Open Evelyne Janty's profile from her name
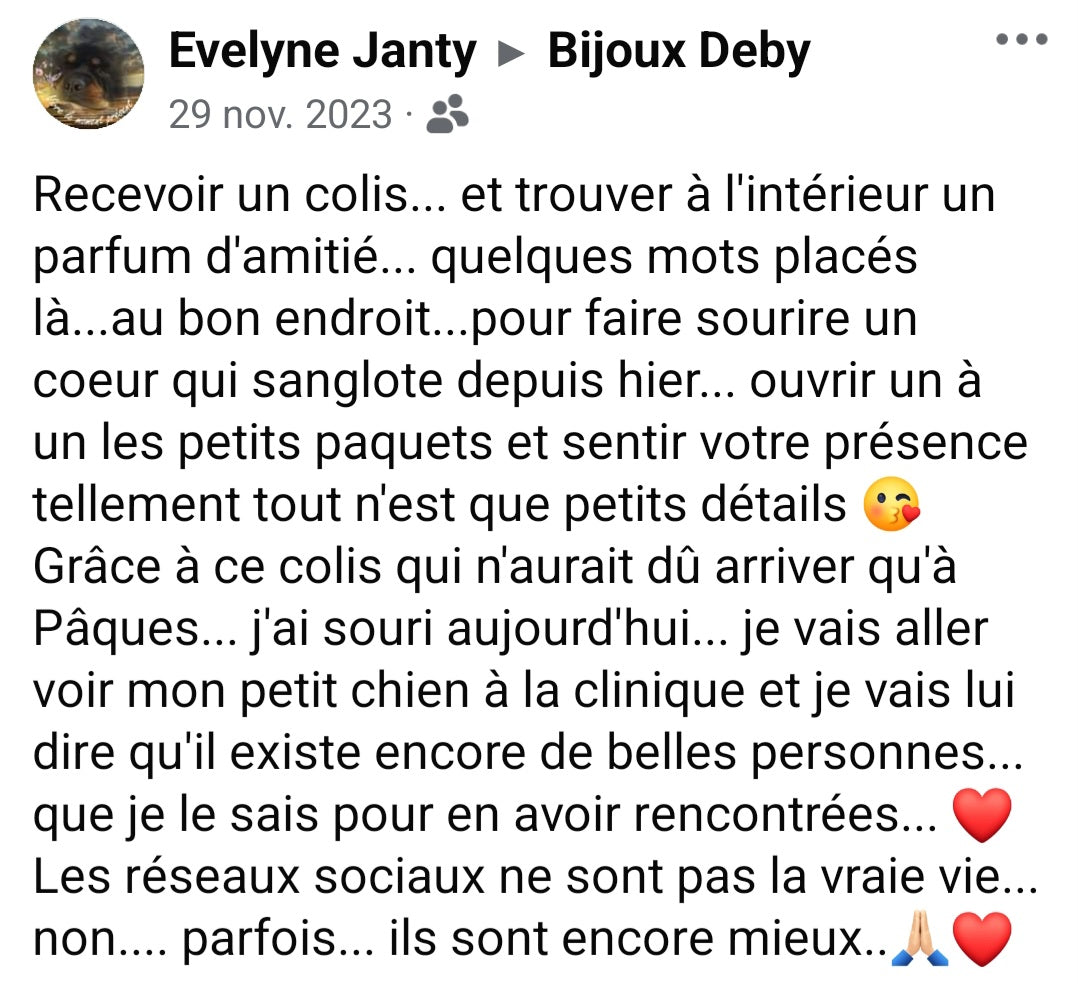The height and width of the screenshot is (984, 1078). pos(322,52)
